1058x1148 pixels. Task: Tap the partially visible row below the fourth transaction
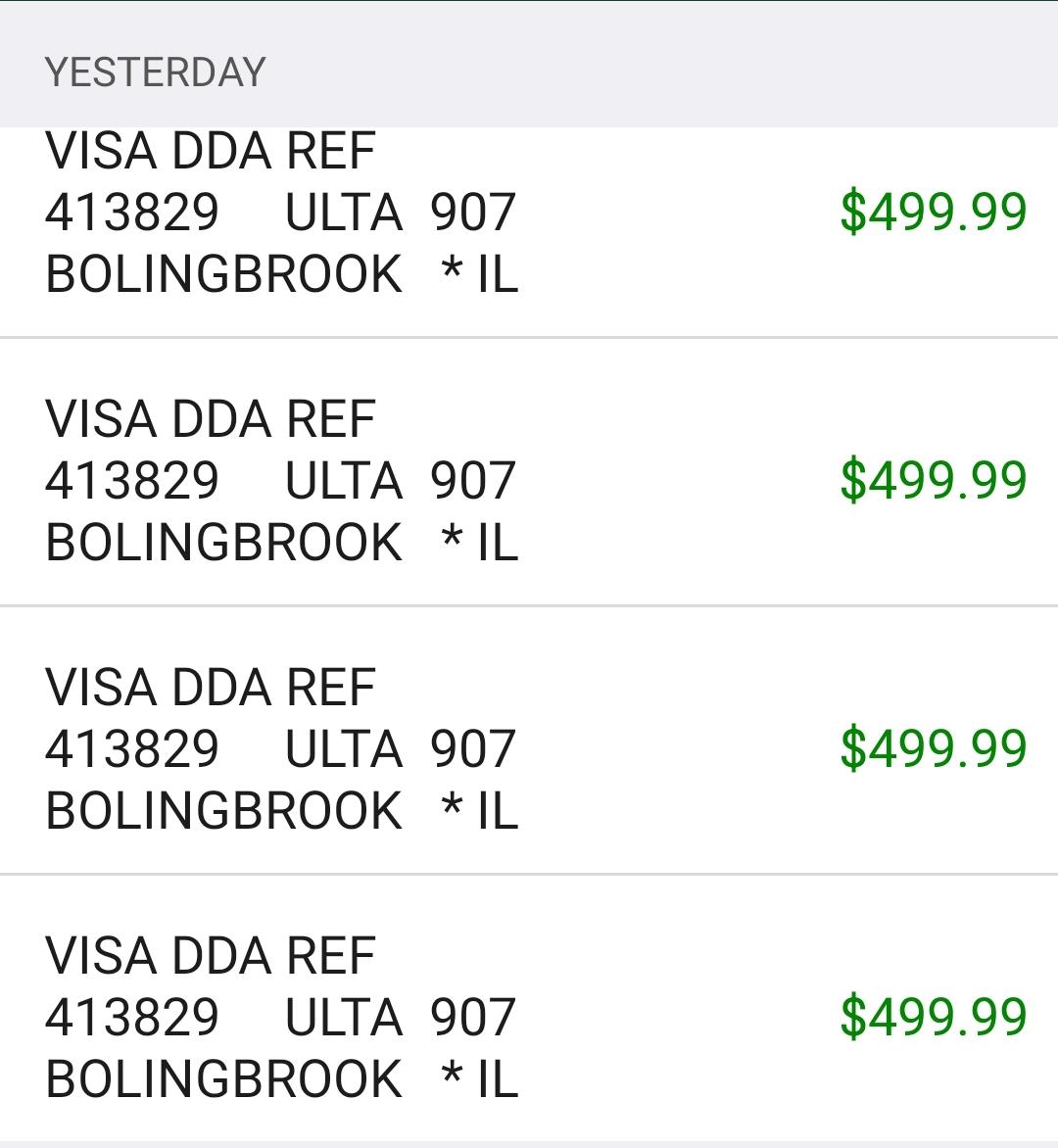(x=529, y=1140)
